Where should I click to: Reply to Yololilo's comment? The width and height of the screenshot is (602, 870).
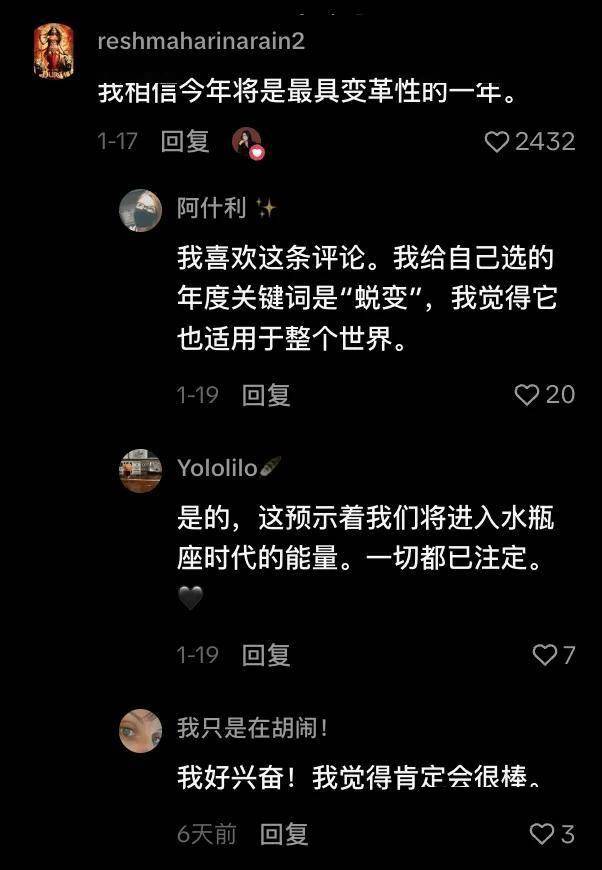click(266, 655)
